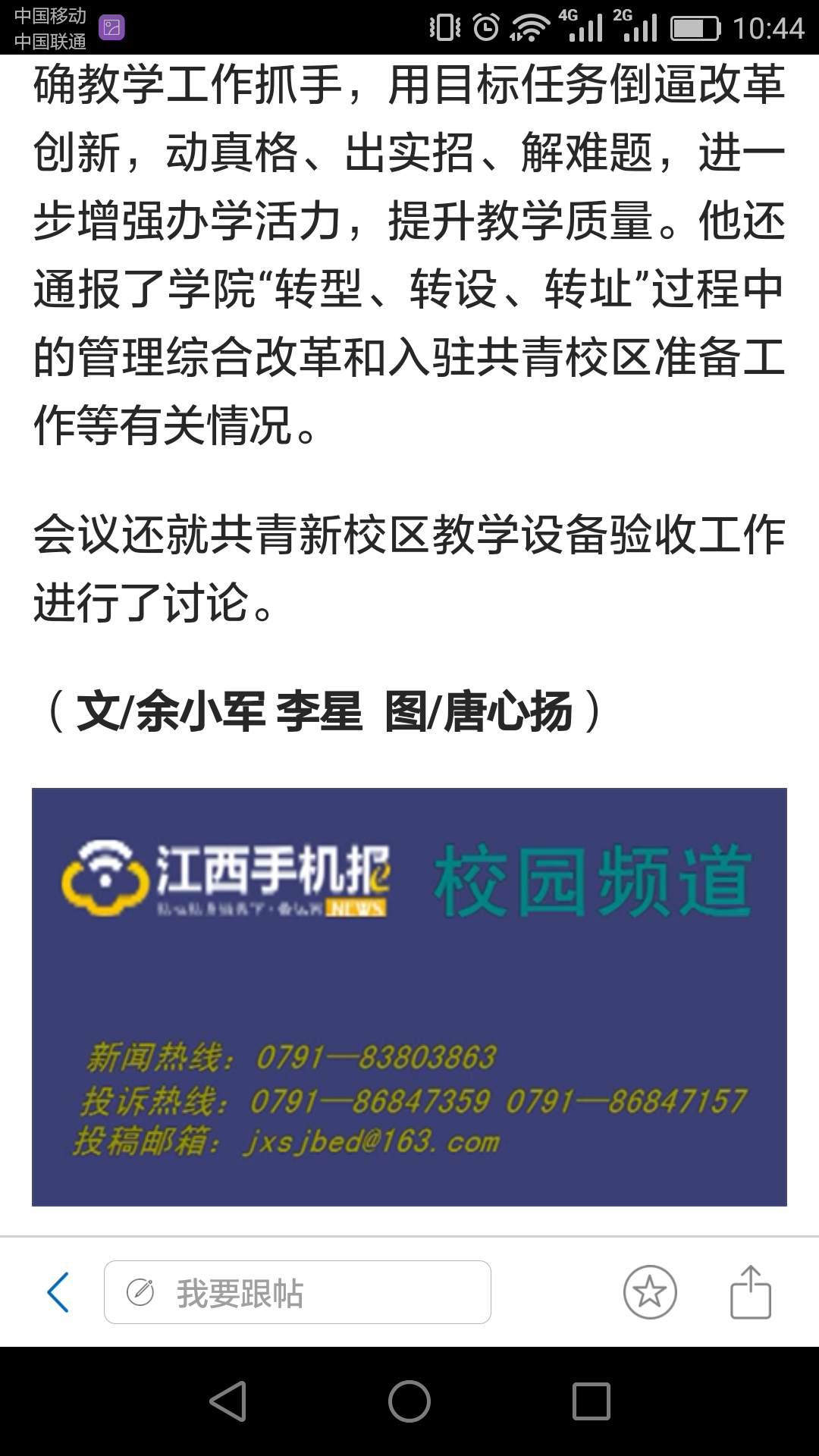Tap the system home button
The height and width of the screenshot is (1456, 819).
pos(409,1401)
